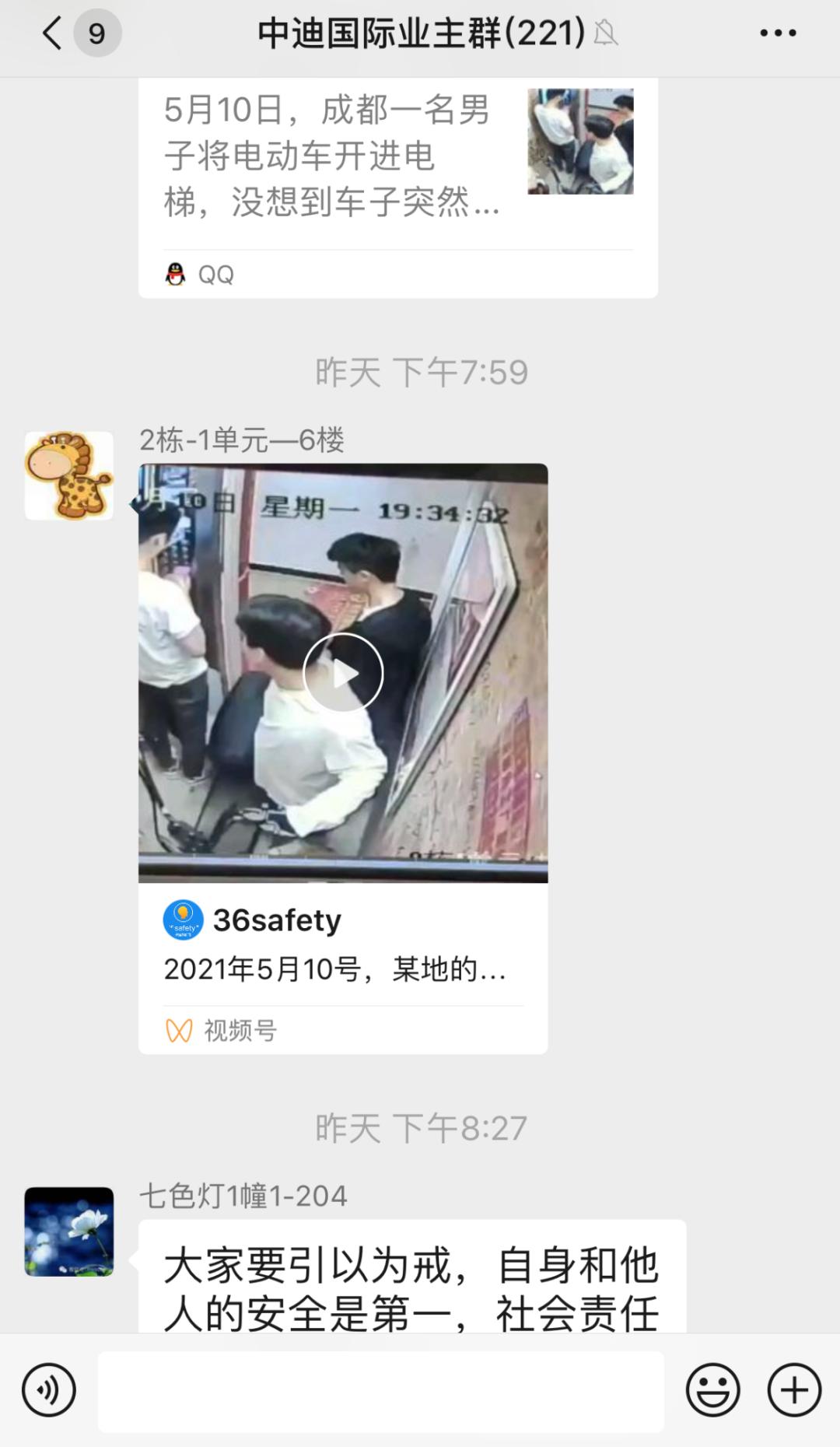Image resolution: width=840 pixels, height=1447 pixels.
Task: Open the group chat overflow menu
Action: (777, 33)
